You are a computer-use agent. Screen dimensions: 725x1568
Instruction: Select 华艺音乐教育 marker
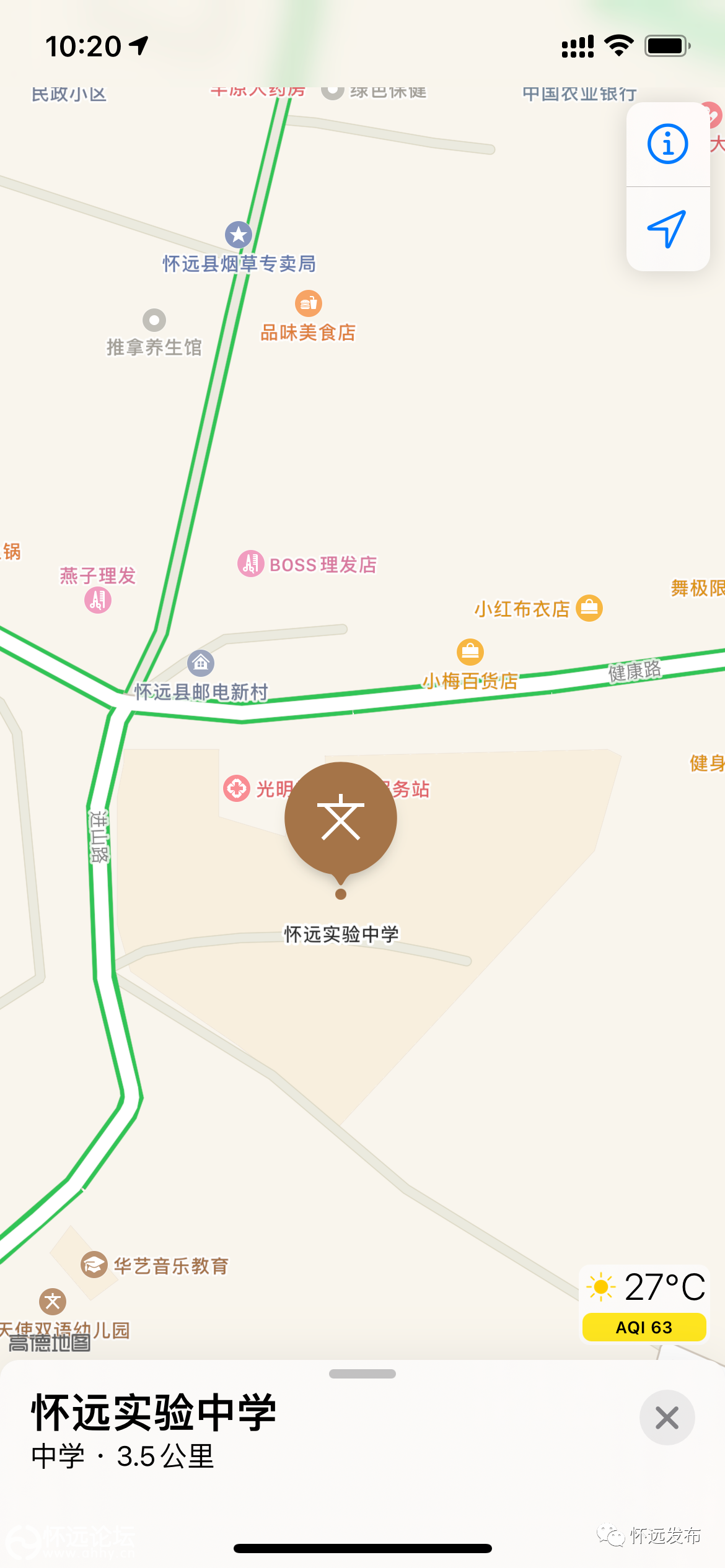tap(94, 1265)
